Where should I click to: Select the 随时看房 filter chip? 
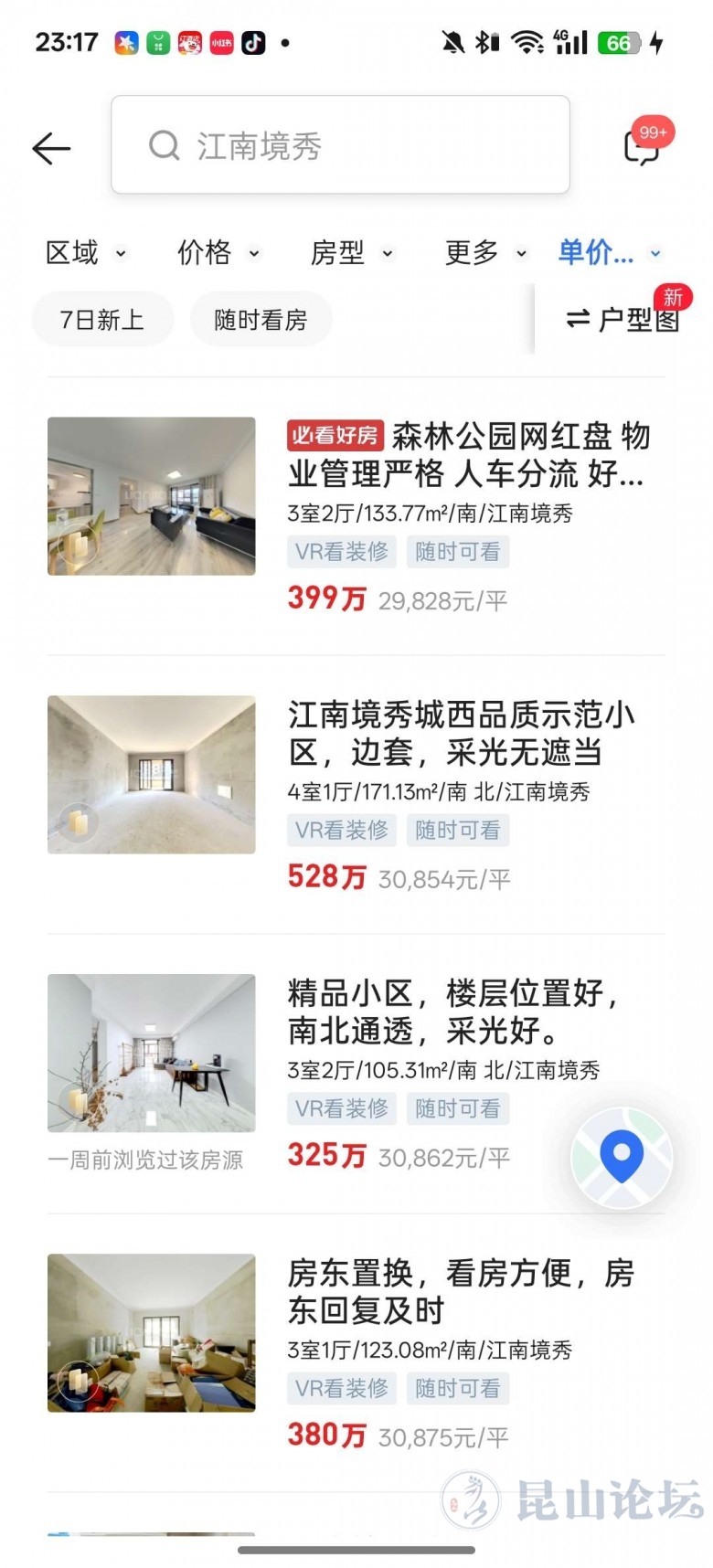tap(261, 320)
